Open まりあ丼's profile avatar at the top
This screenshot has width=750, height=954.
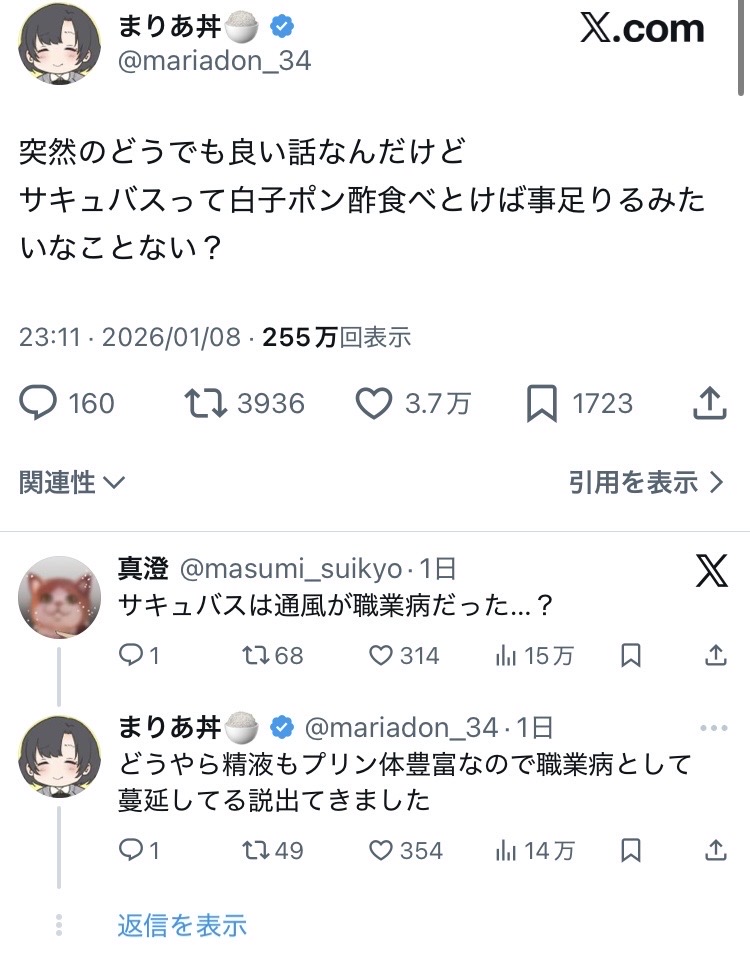[60, 44]
